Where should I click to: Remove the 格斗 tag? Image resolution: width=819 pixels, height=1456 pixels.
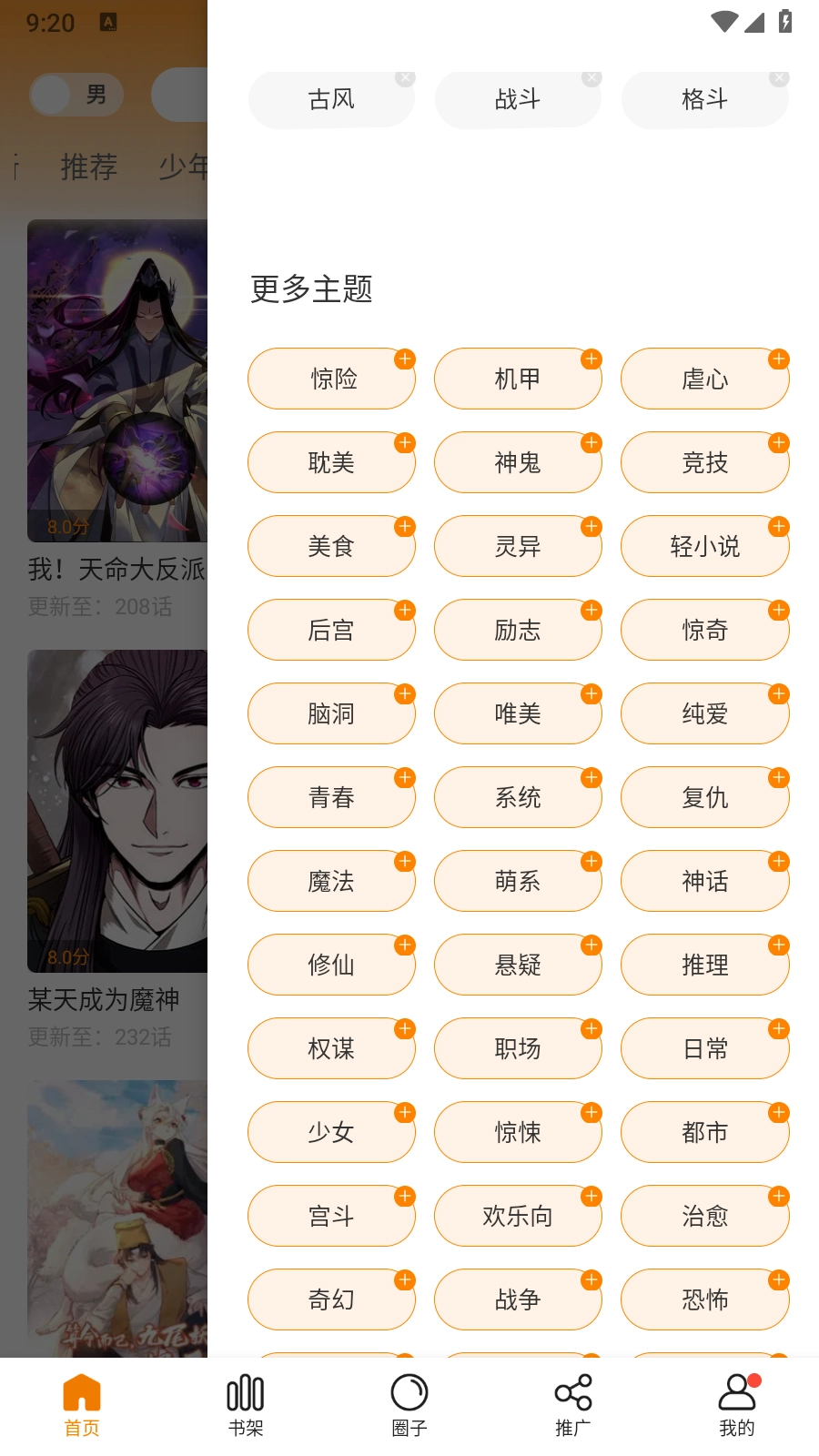779,77
